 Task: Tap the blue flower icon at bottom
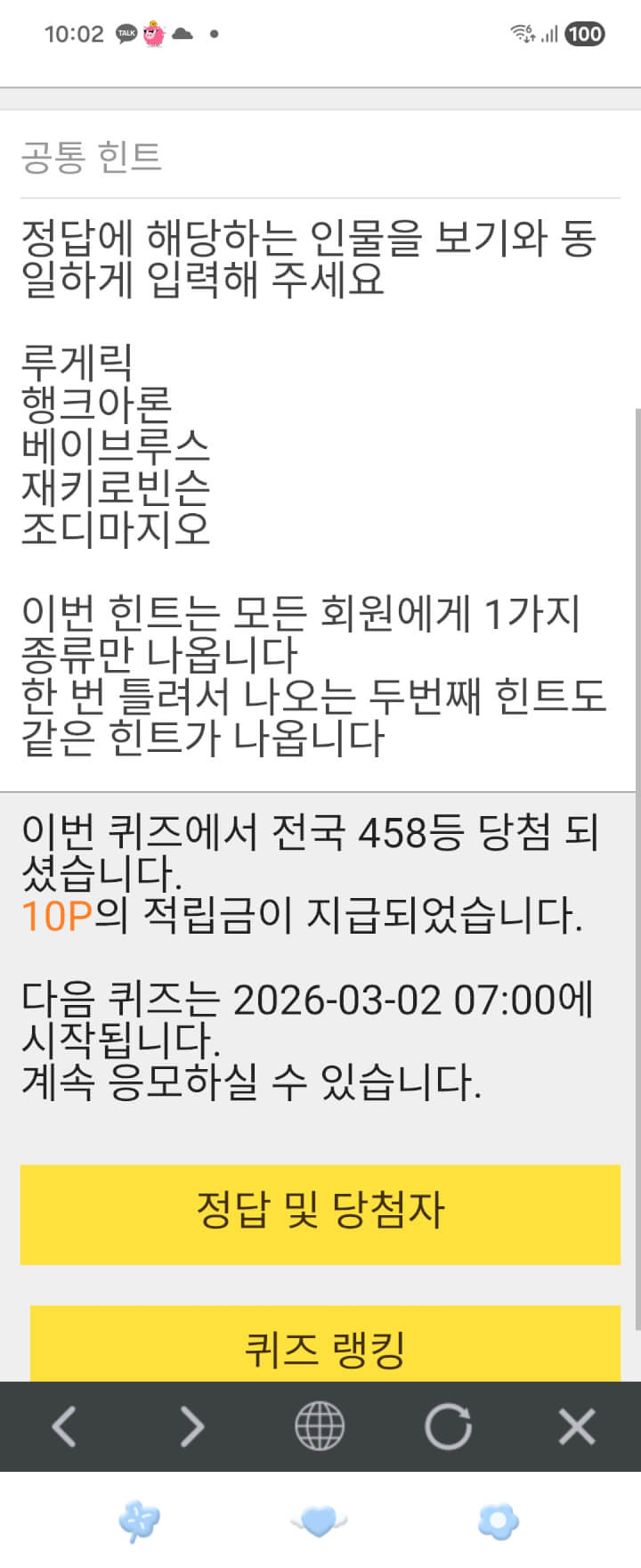499,1521
